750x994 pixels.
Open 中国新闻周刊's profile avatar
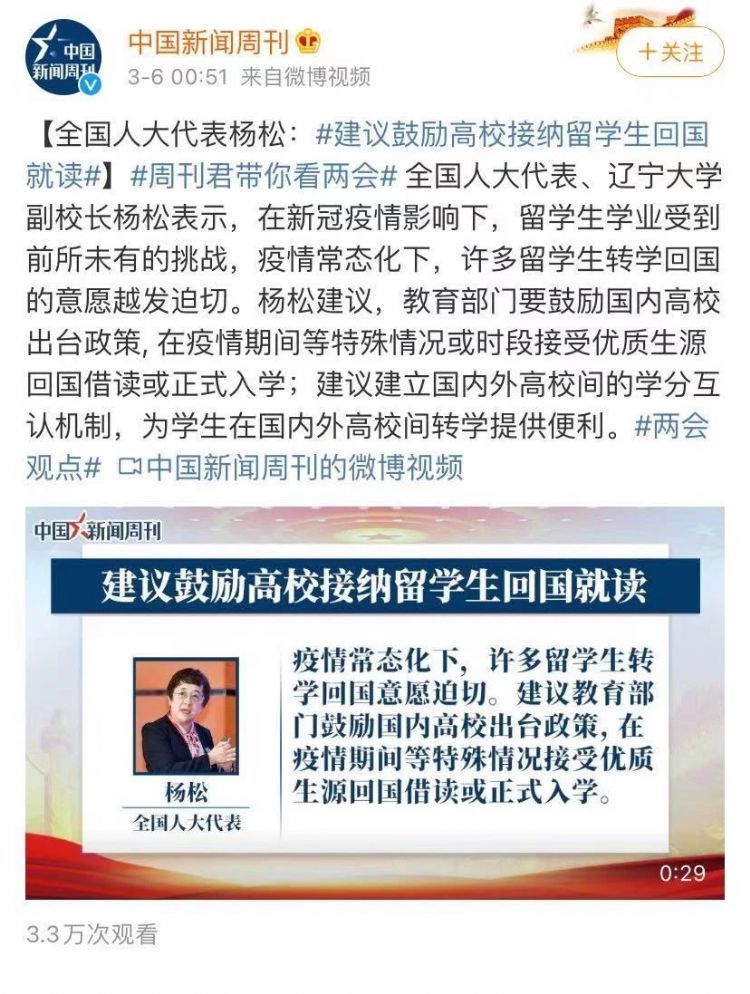[64, 58]
